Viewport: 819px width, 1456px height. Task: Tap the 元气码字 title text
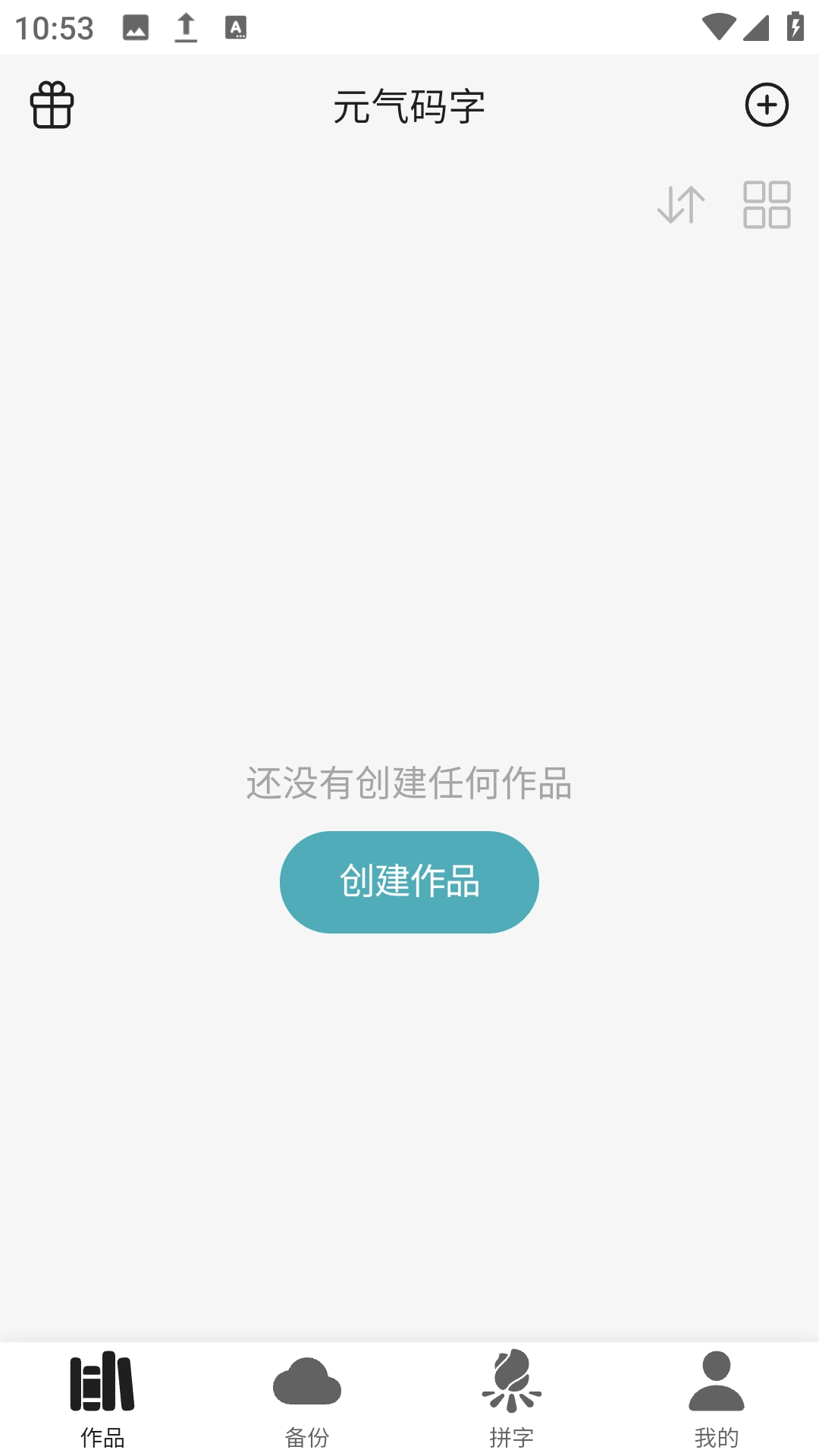(x=409, y=106)
